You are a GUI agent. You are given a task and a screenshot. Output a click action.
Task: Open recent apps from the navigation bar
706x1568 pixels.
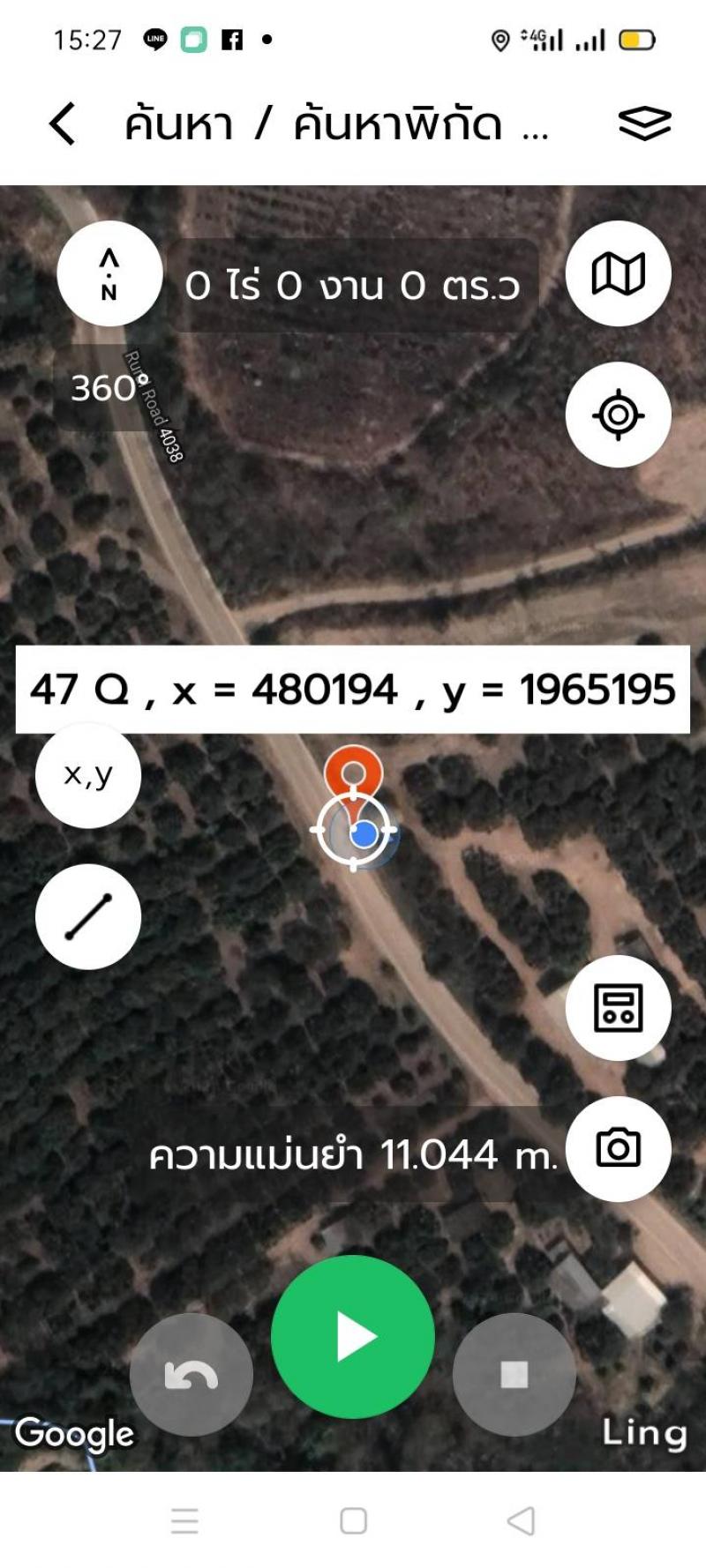point(184,1520)
